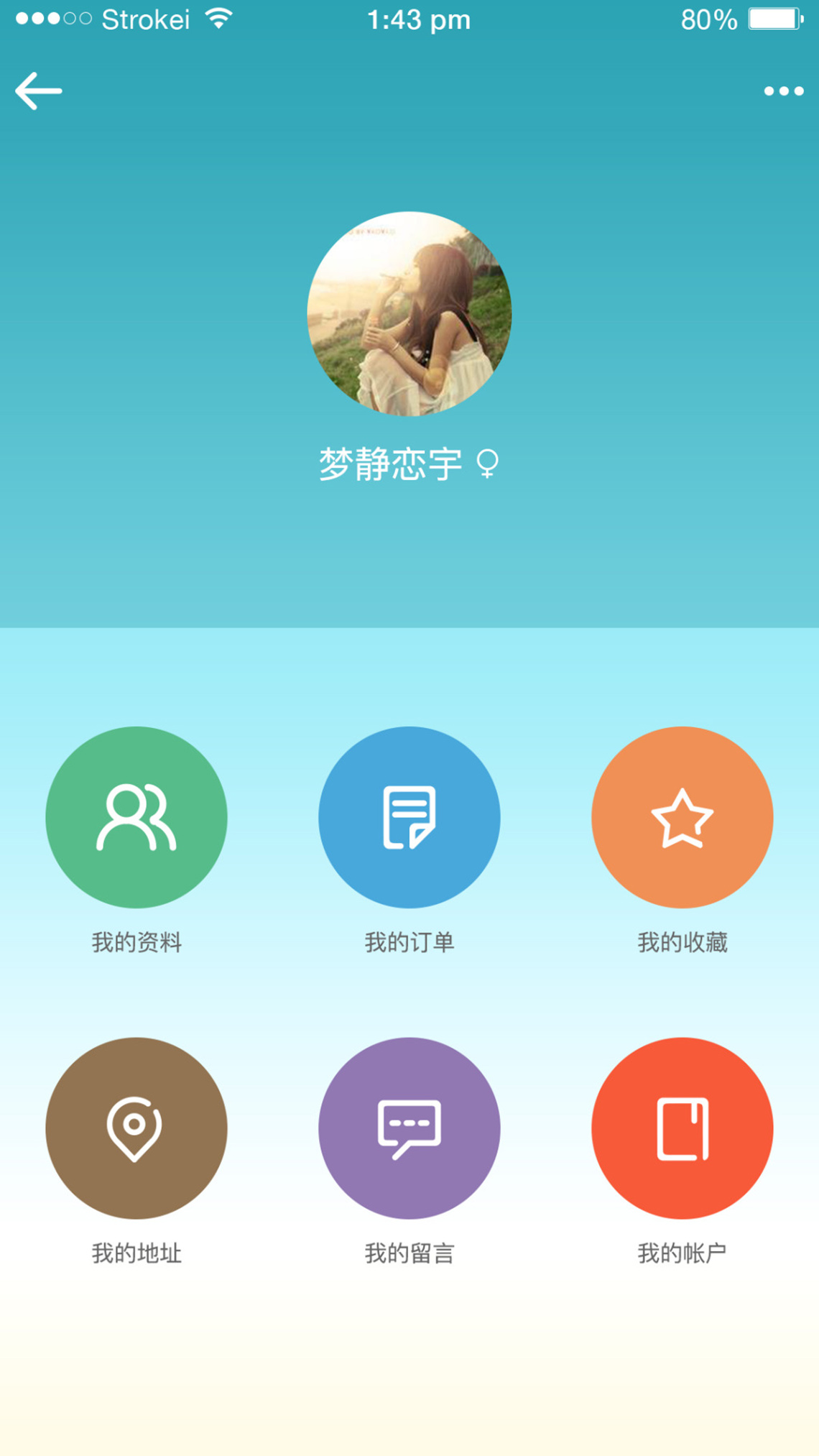Open 我的帐户 account
Viewport: 819px width, 1456px height.
(682, 1128)
